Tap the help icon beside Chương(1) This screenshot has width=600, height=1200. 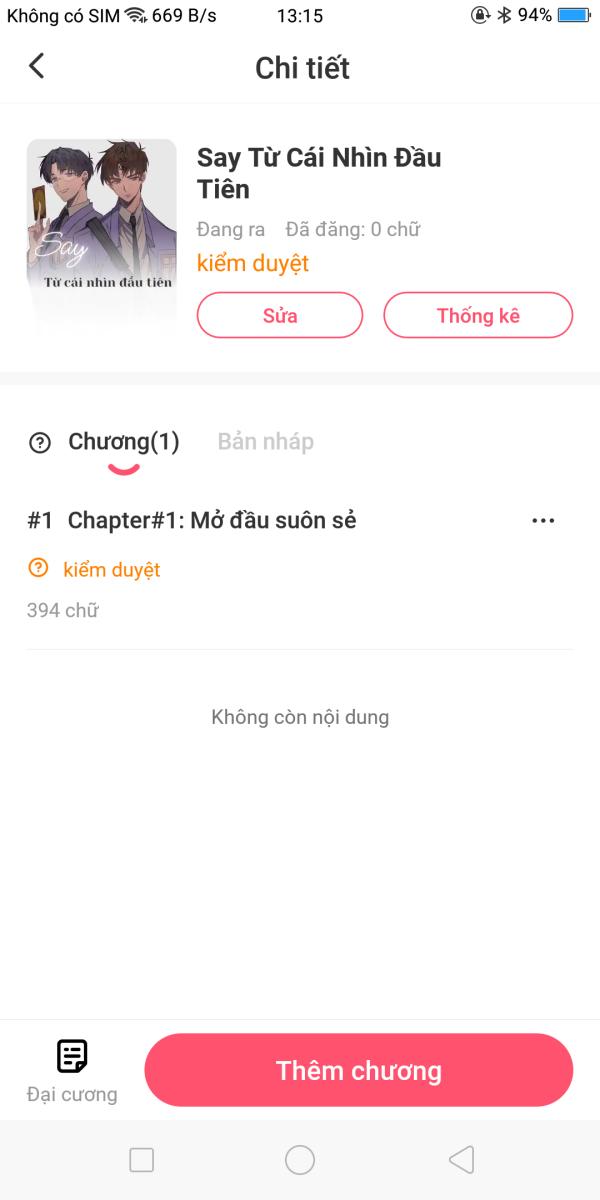coord(40,443)
